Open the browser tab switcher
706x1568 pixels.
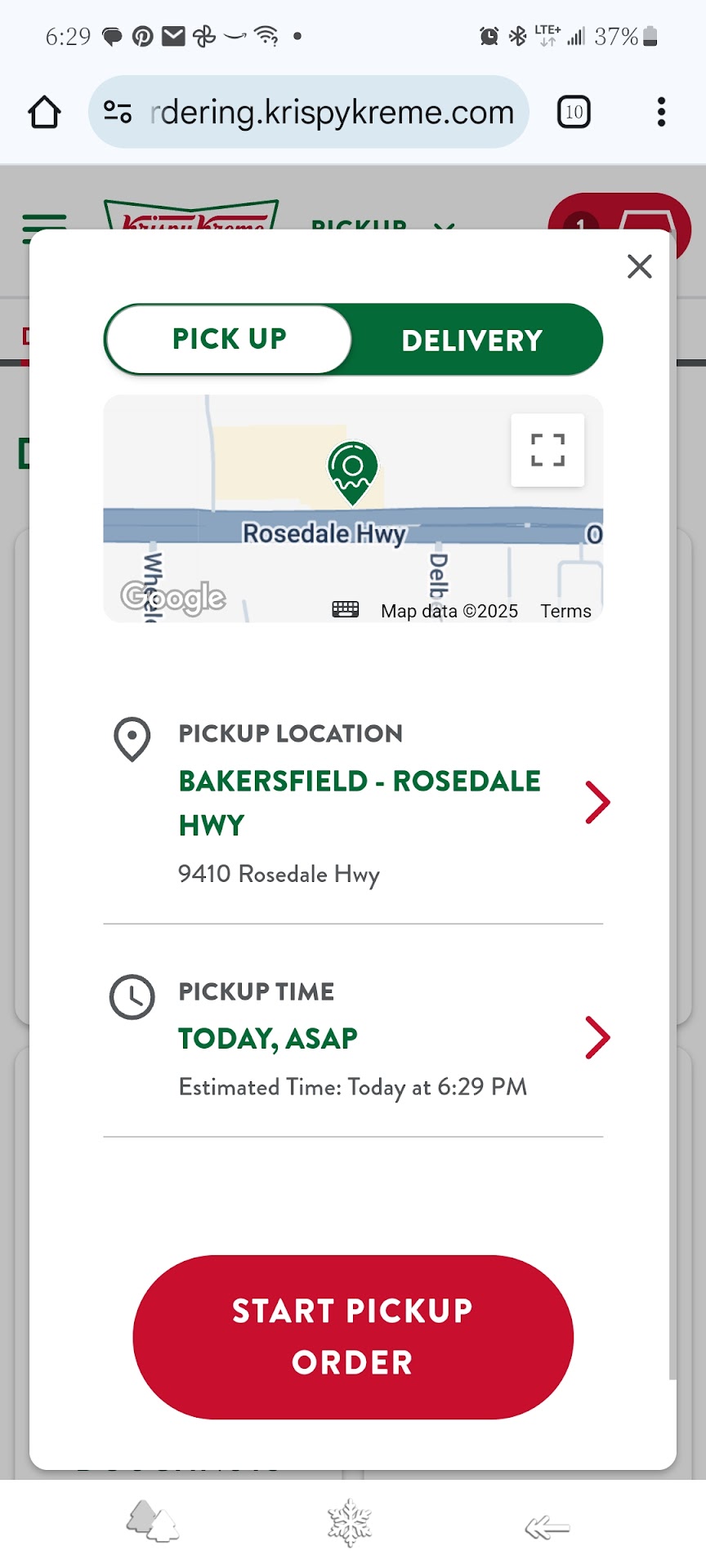pos(574,113)
